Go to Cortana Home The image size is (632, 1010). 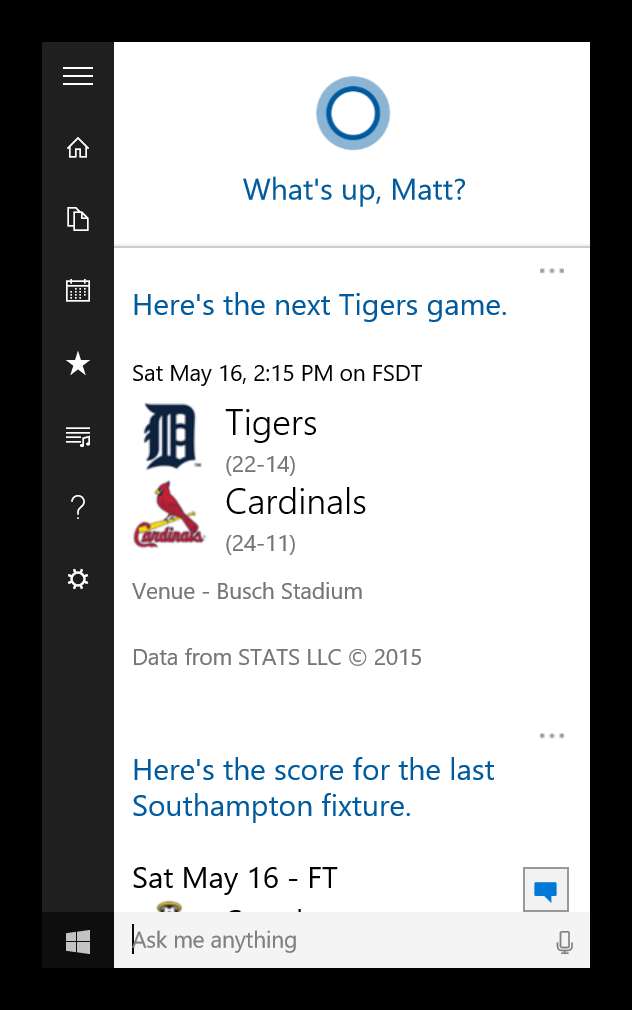coord(78,148)
